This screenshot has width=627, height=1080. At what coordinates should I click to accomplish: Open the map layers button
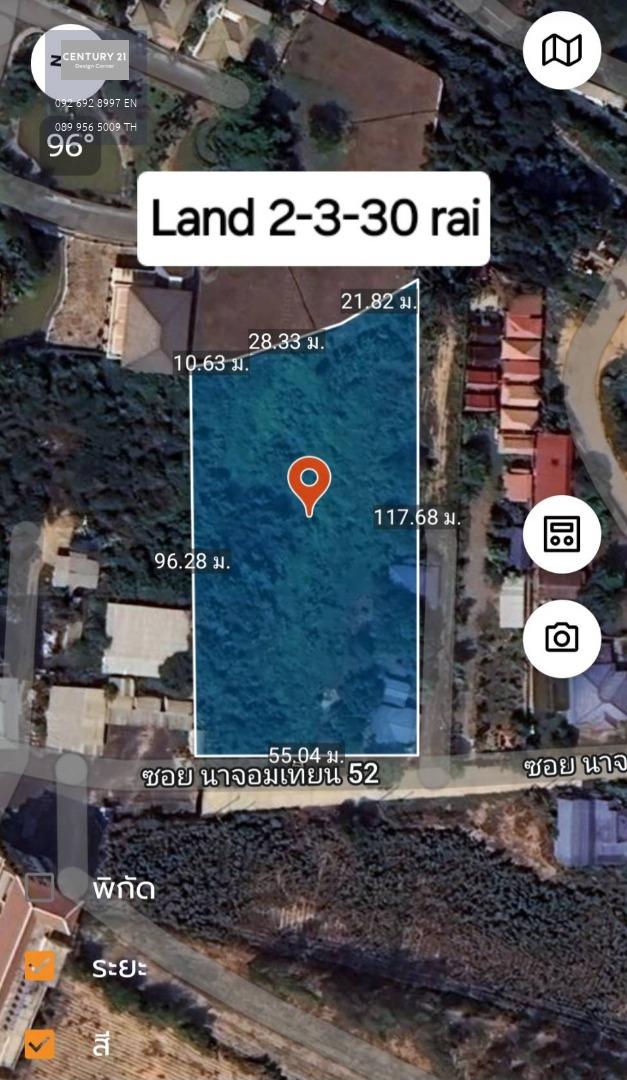(x=562, y=50)
